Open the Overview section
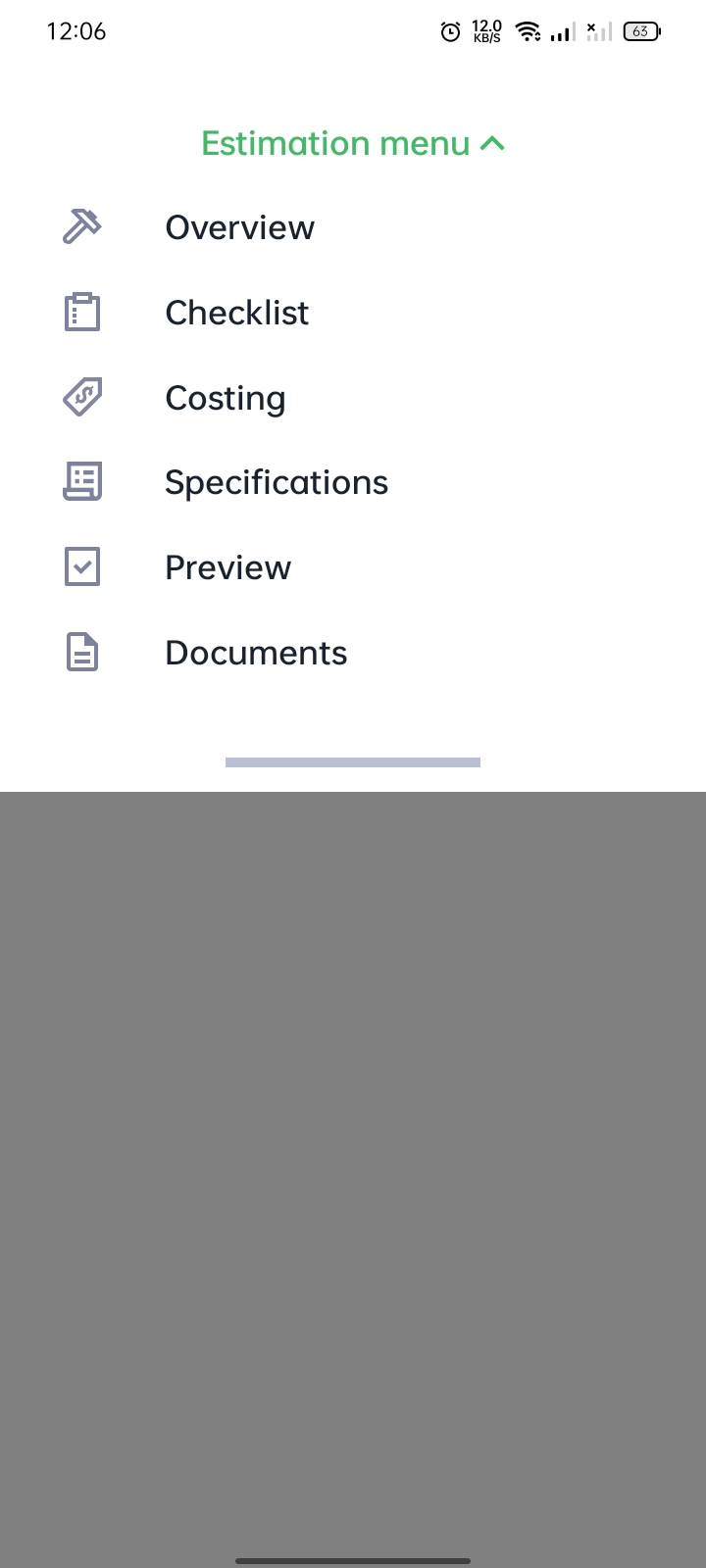 pyautogui.click(x=353, y=227)
